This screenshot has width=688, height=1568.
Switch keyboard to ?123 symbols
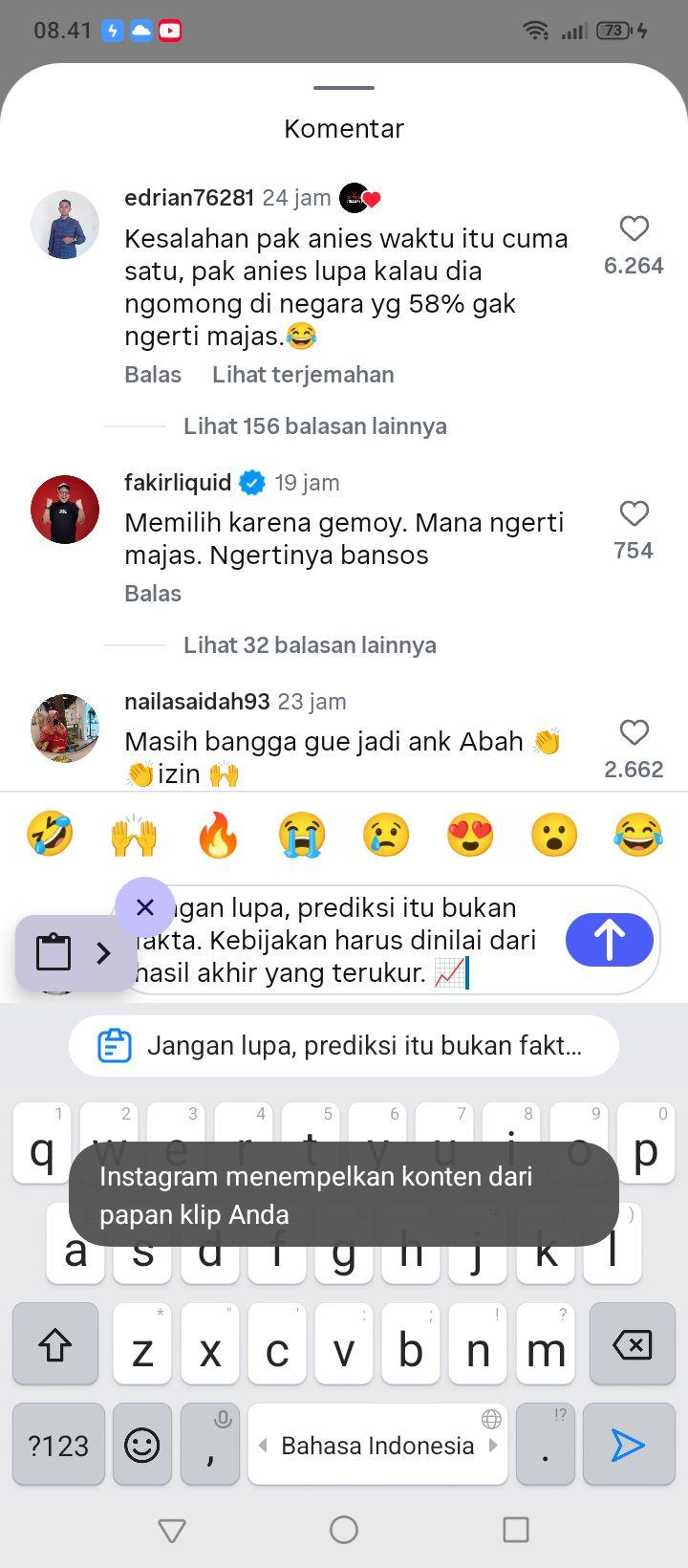point(58,1444)
